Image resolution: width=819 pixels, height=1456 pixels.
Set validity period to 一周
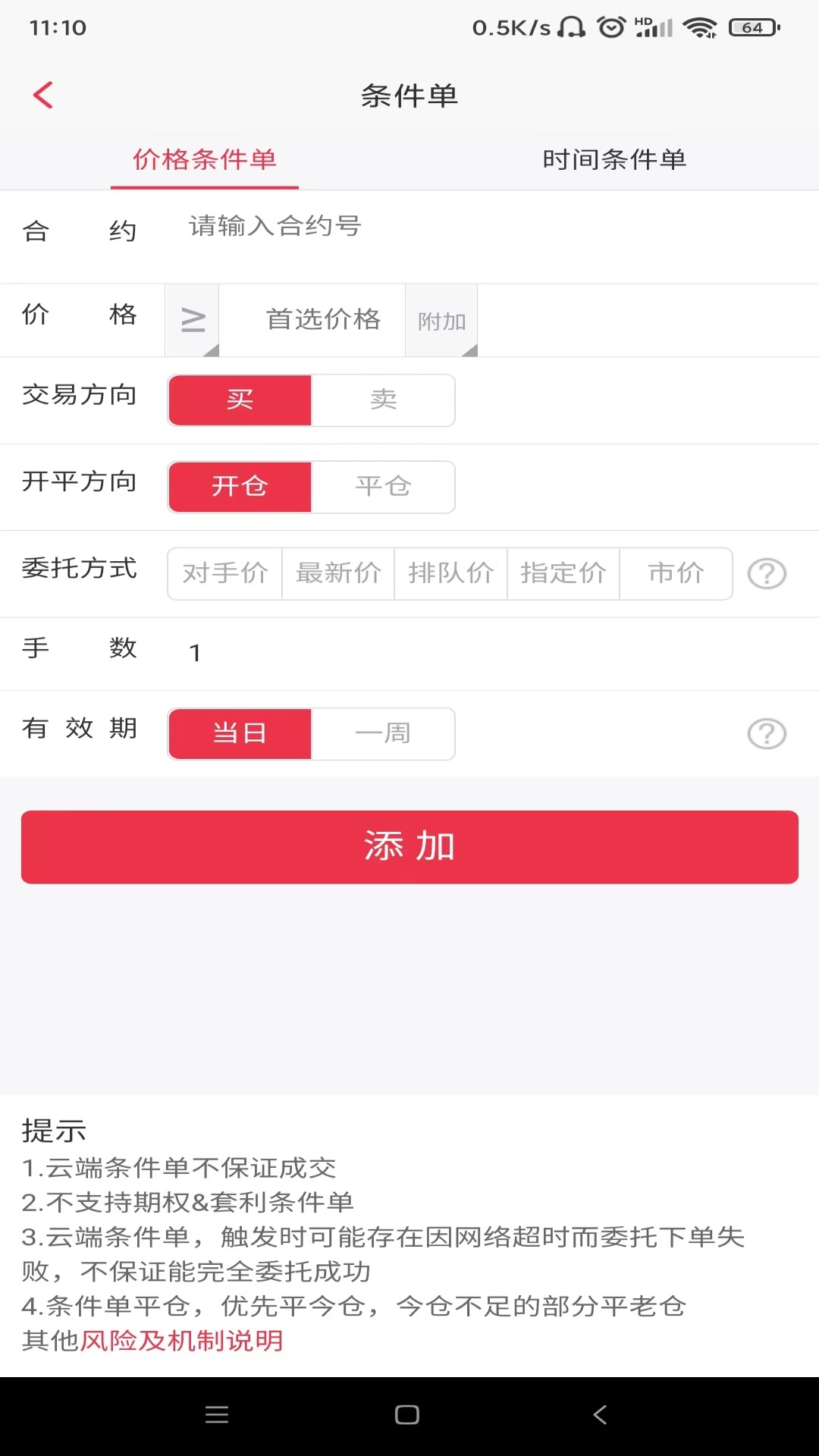point(383,733)
